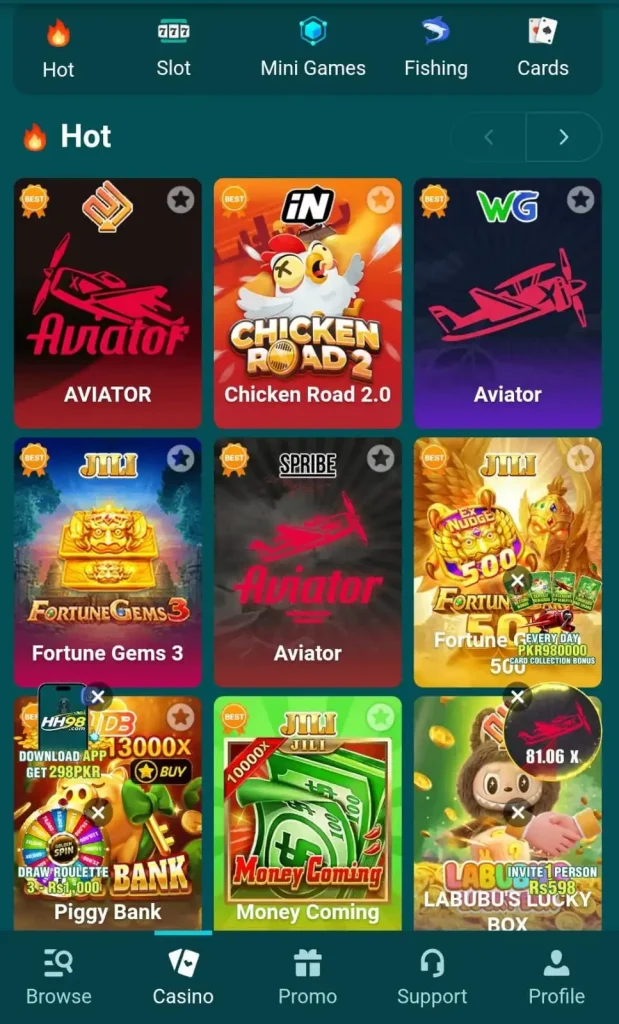Go to the Promo tab

pyautogui.click(x=308, y=978)
